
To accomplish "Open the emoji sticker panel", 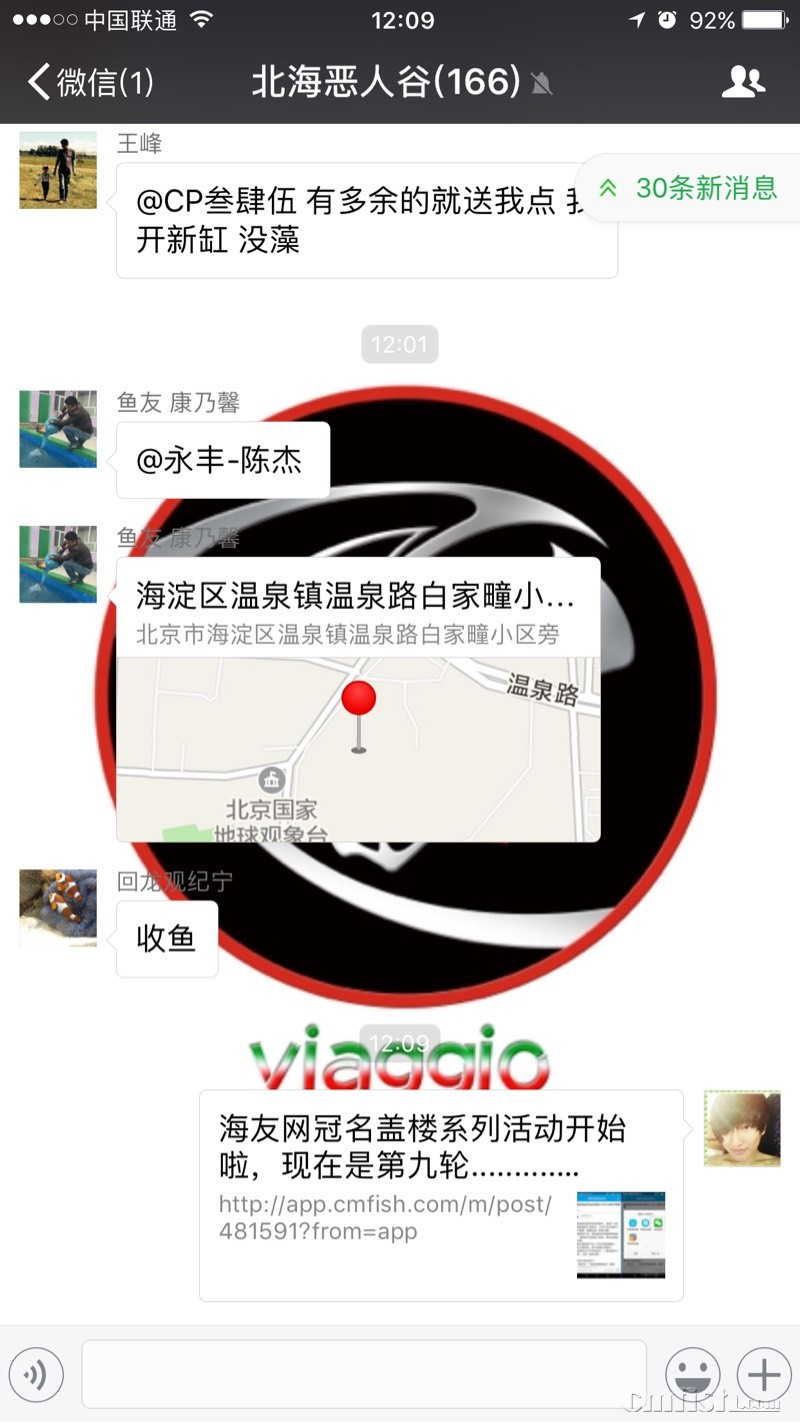I will click(693, 1375).
